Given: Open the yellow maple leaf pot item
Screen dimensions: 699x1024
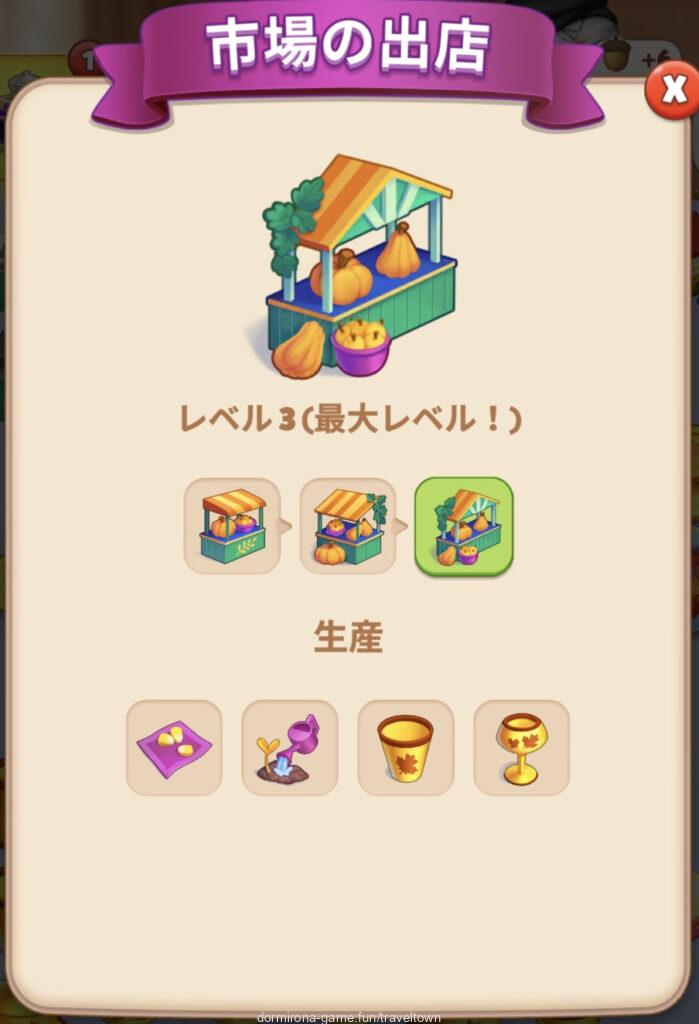Looking at the screenshot, I should click(x=406, y=748).
